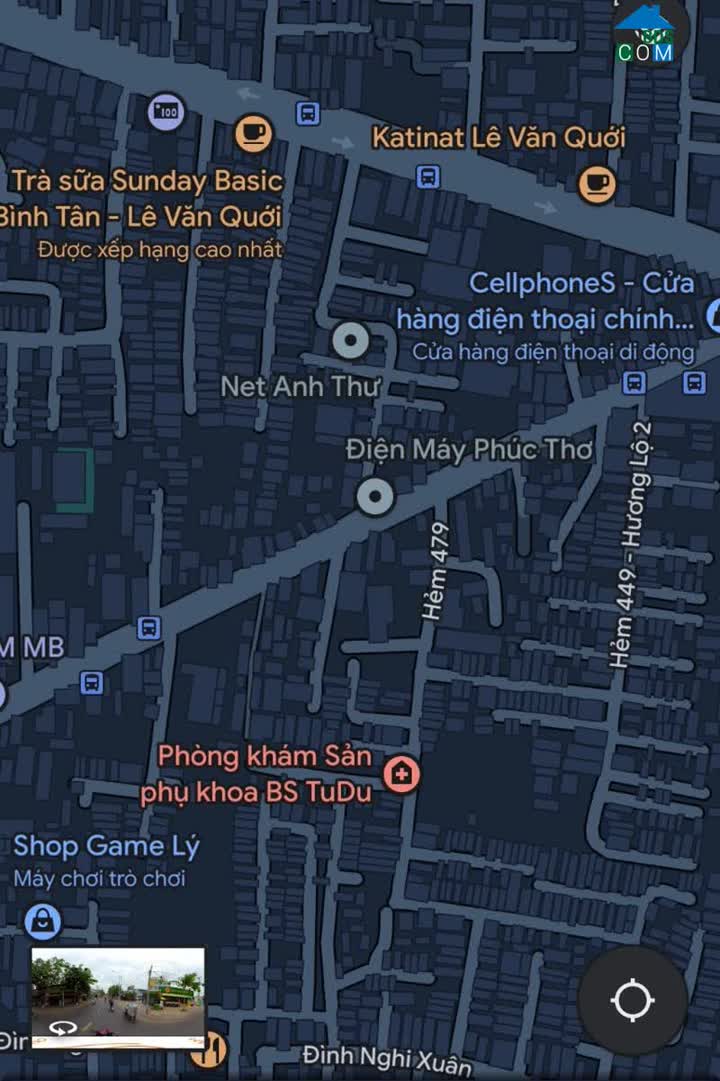
Task: Center map on my location
Action: click(632, 1000)
